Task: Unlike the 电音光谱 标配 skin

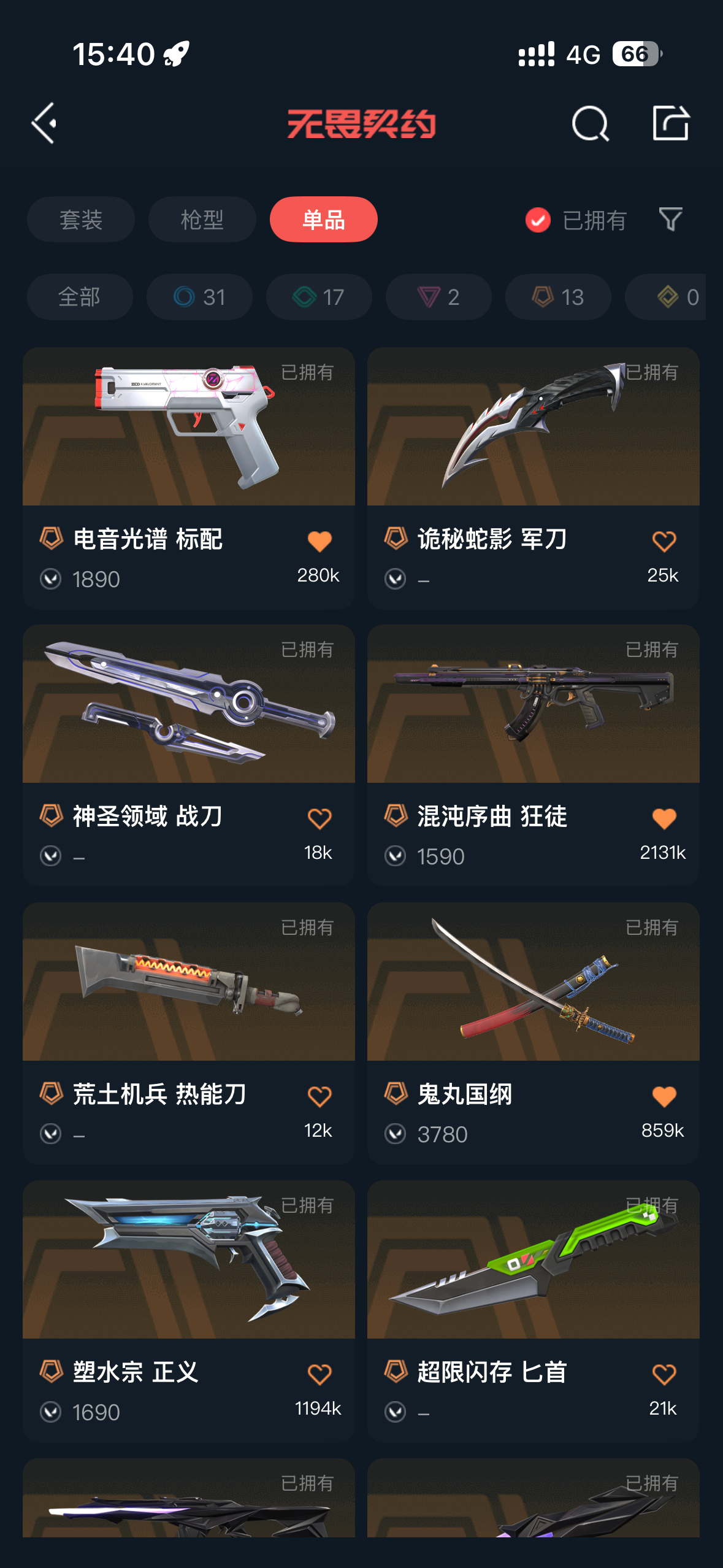Action: click(319, 542)
